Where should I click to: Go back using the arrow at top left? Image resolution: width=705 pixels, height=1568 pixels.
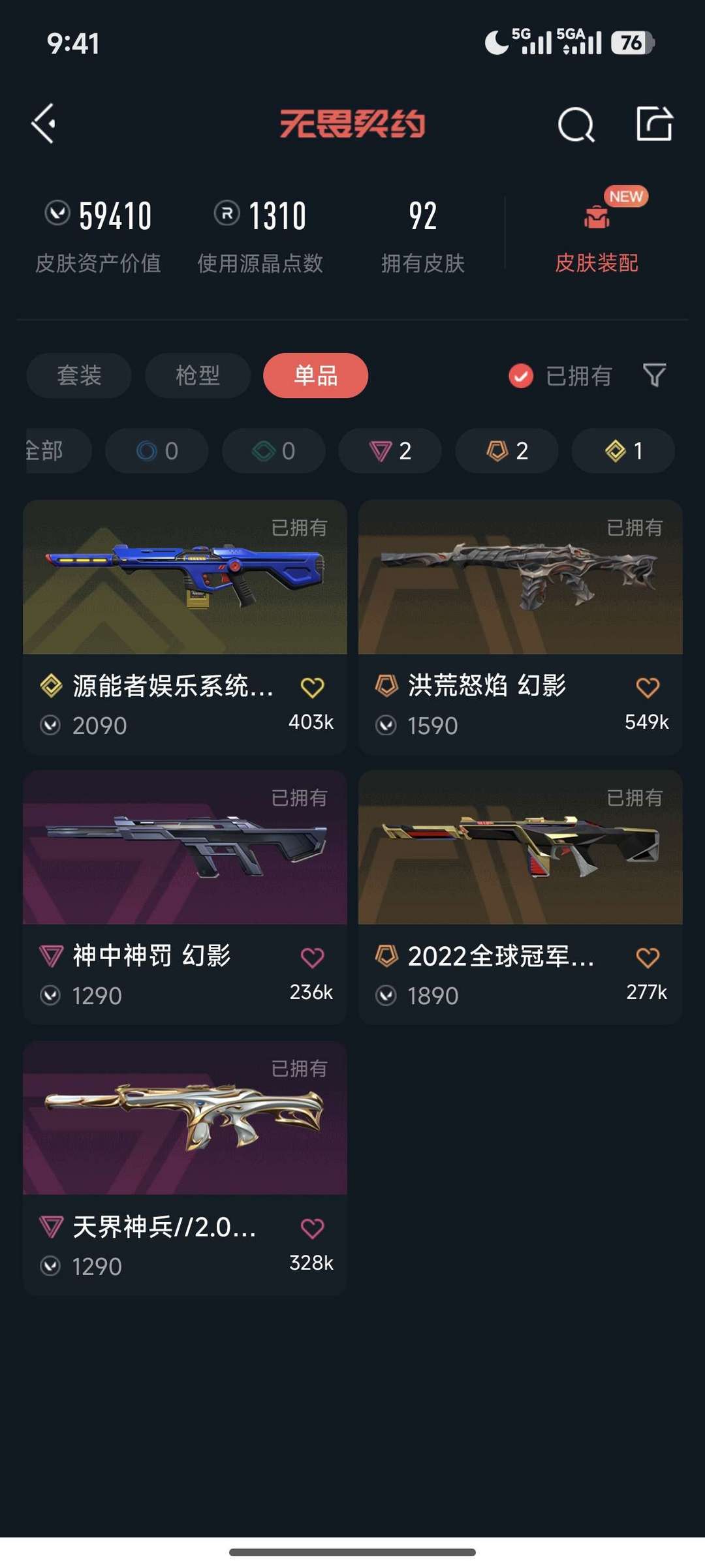[42, 124]
